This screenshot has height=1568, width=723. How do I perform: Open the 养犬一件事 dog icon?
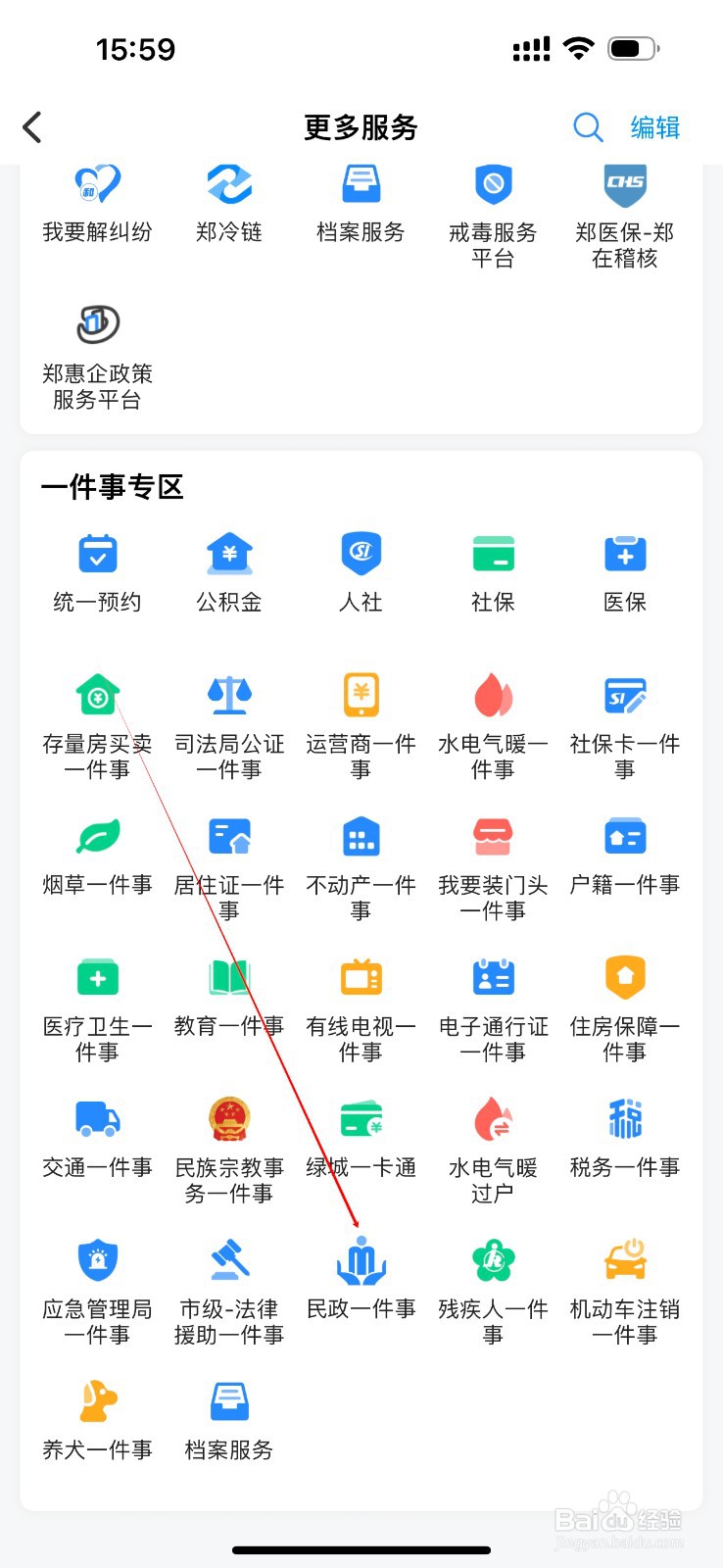[x=98, y=1406]
